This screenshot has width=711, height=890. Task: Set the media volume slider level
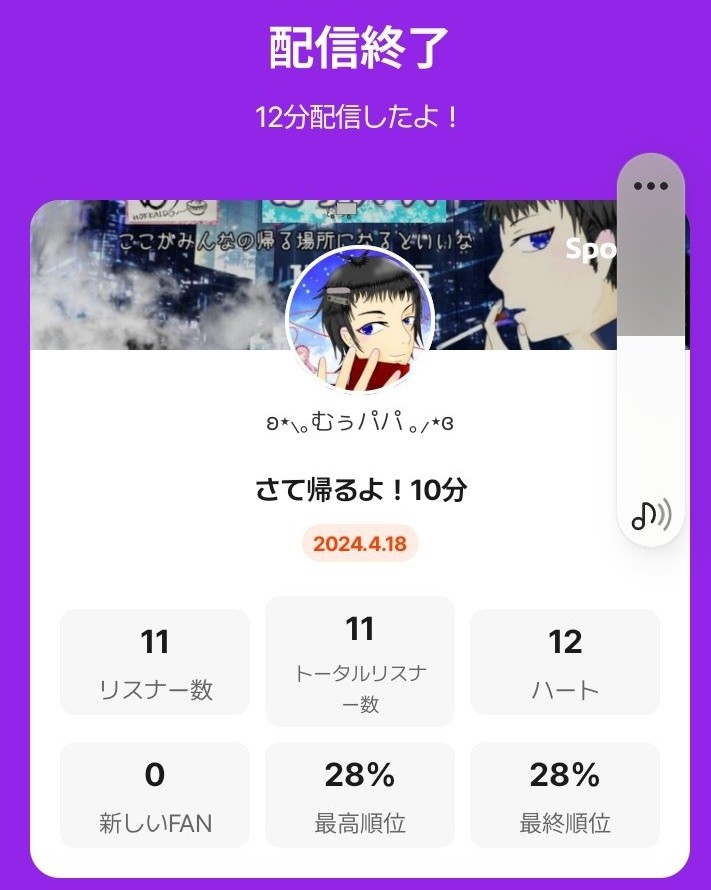[651, 340]
